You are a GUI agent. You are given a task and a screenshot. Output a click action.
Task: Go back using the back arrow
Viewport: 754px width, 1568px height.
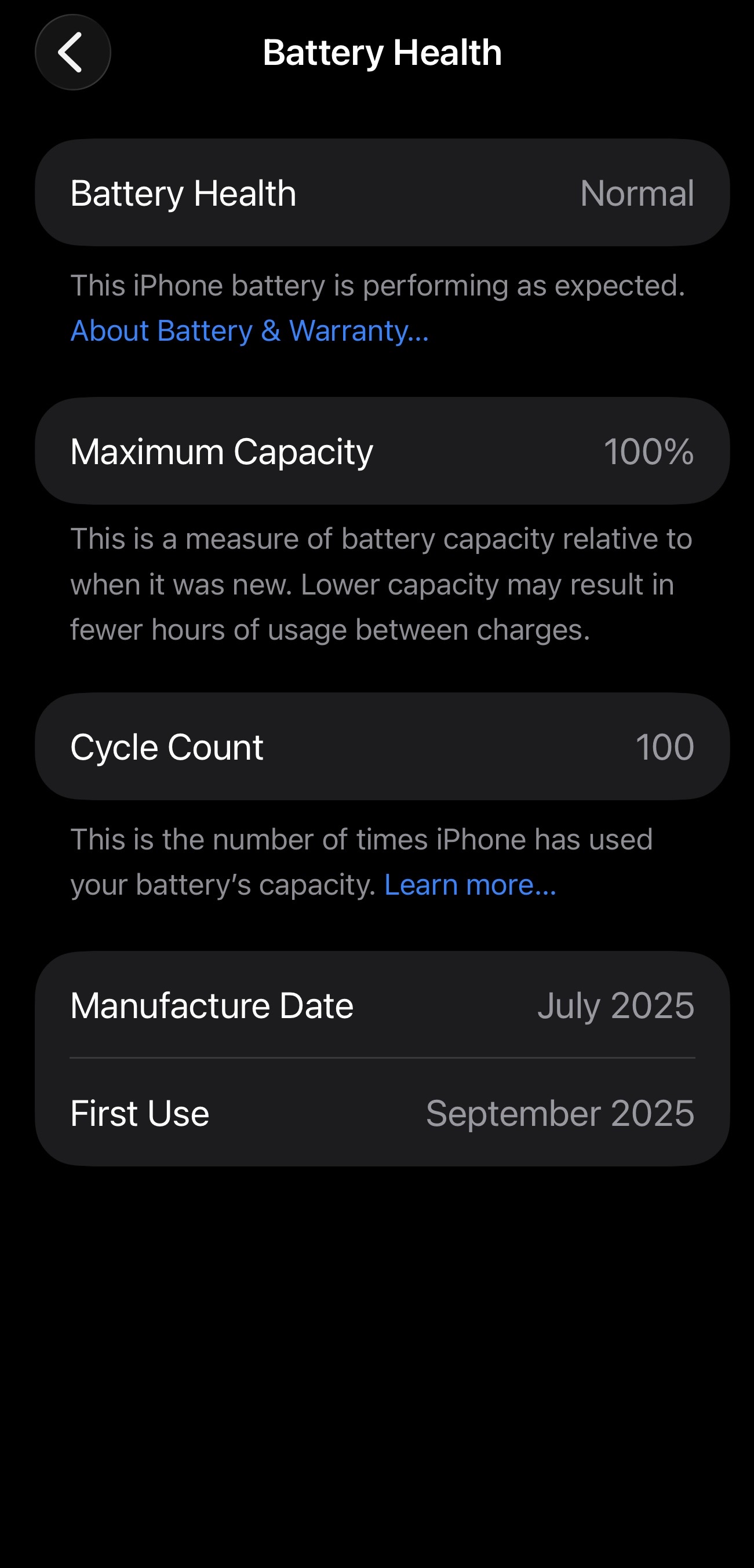72,52
